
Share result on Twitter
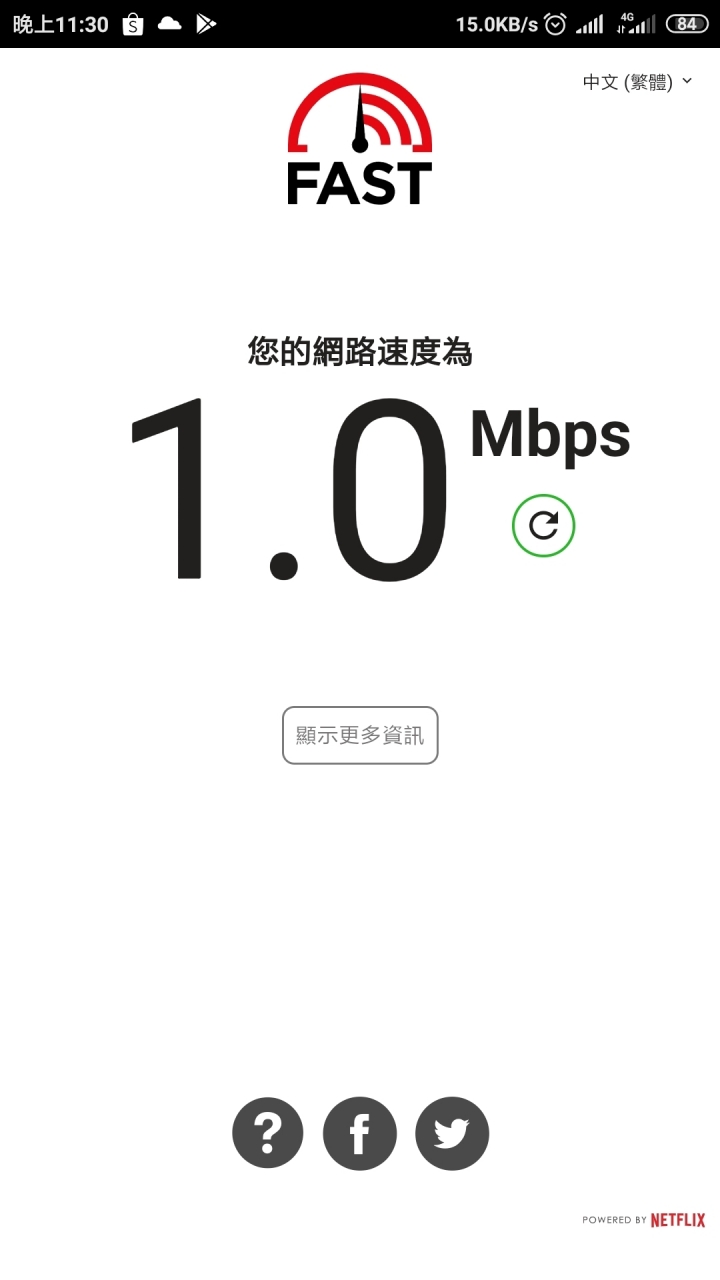coord(452,1133)
